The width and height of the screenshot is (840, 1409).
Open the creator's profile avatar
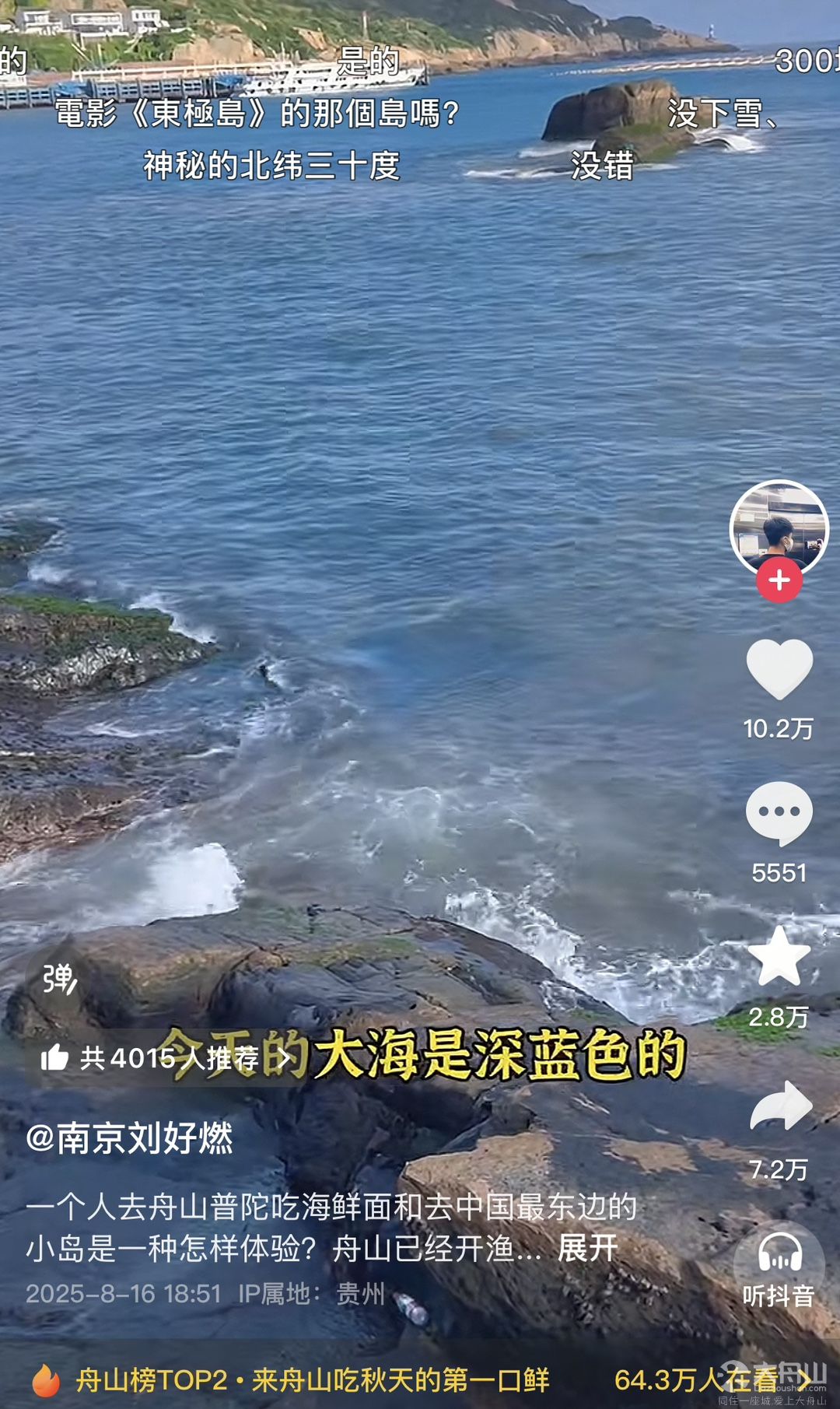point(779,530)
